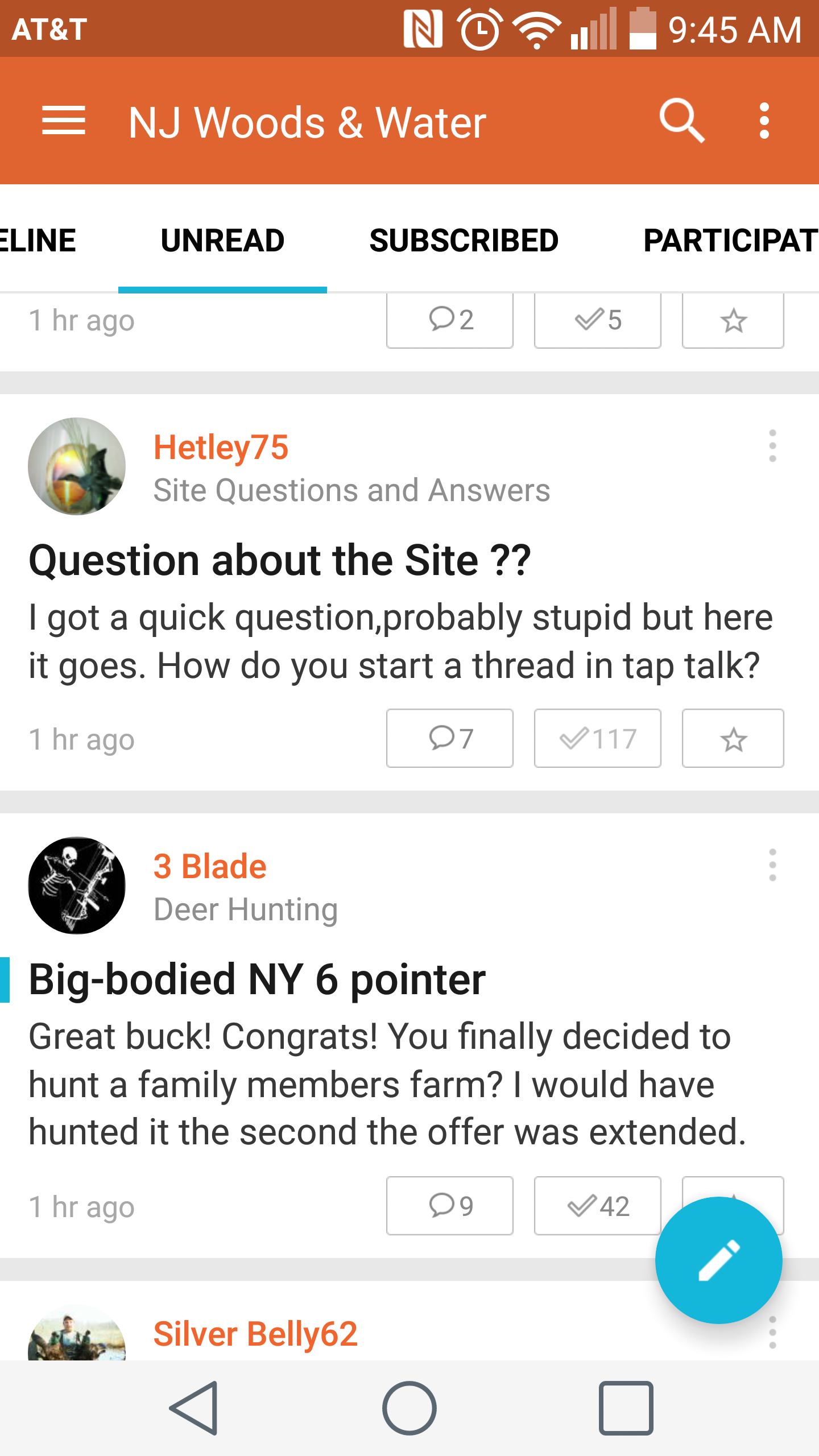Tap the 7 replies button on Site question
The height and width of the screenshot is (1456, 819).
(450, 738)
